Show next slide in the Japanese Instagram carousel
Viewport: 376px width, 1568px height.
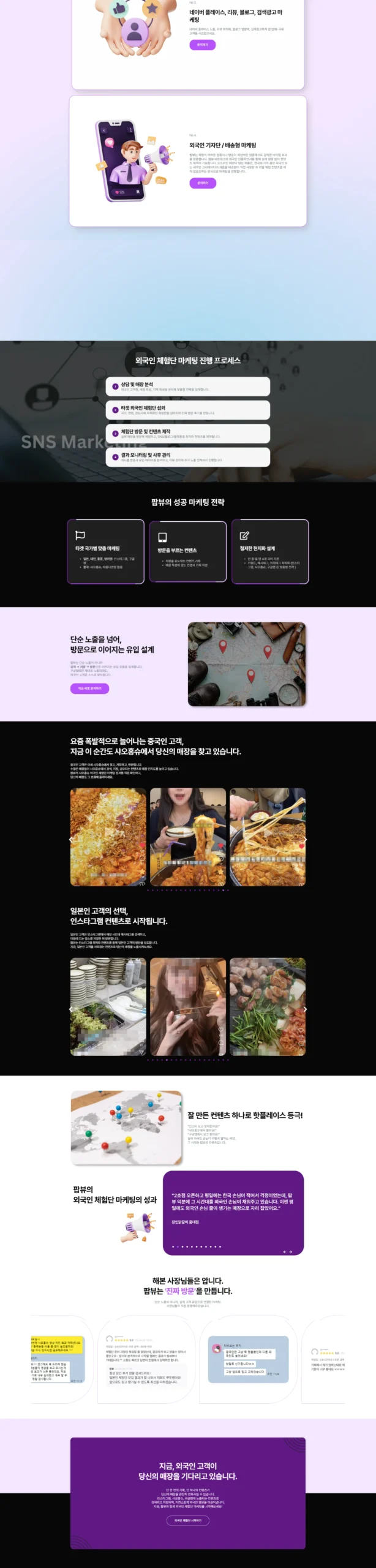305,1009
